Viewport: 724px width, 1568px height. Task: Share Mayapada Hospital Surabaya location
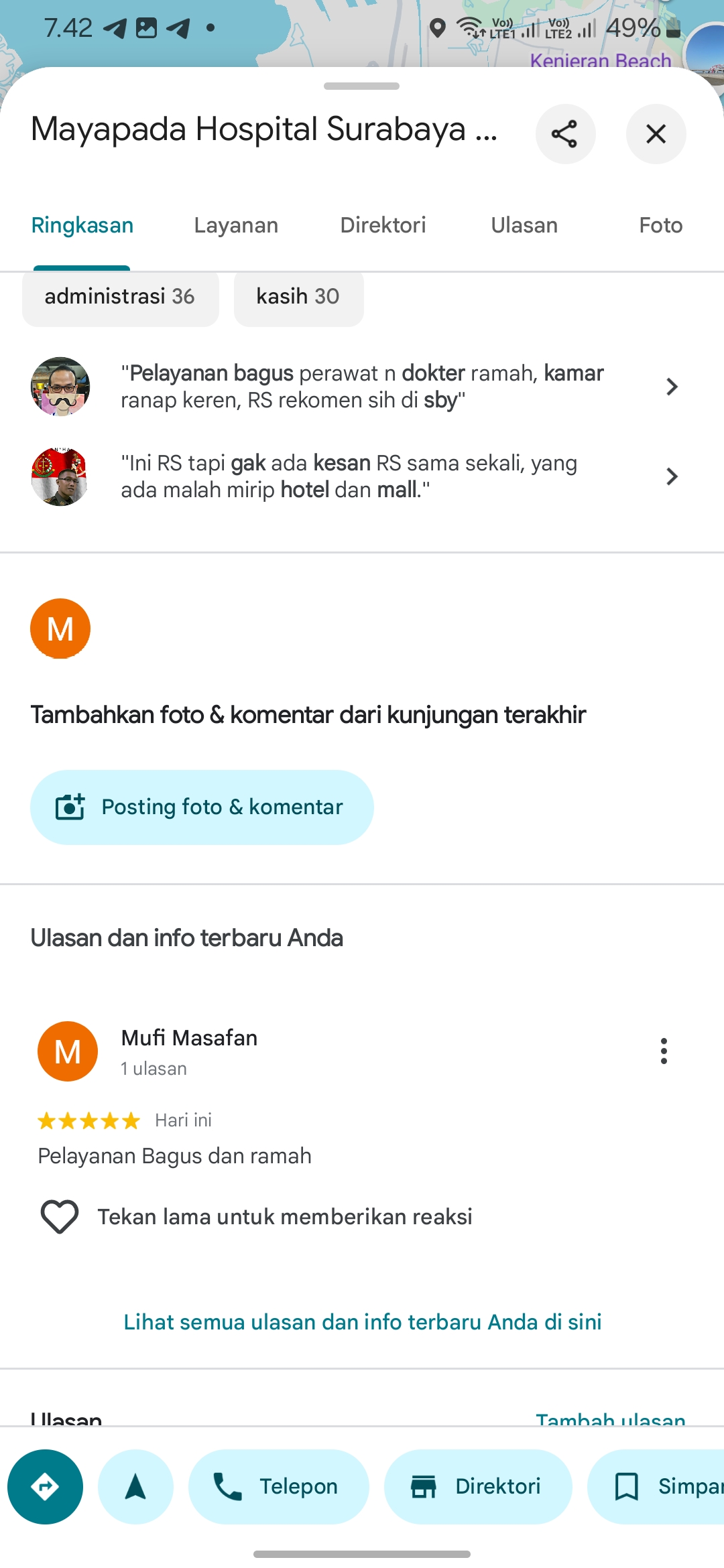tap(565, 134)
